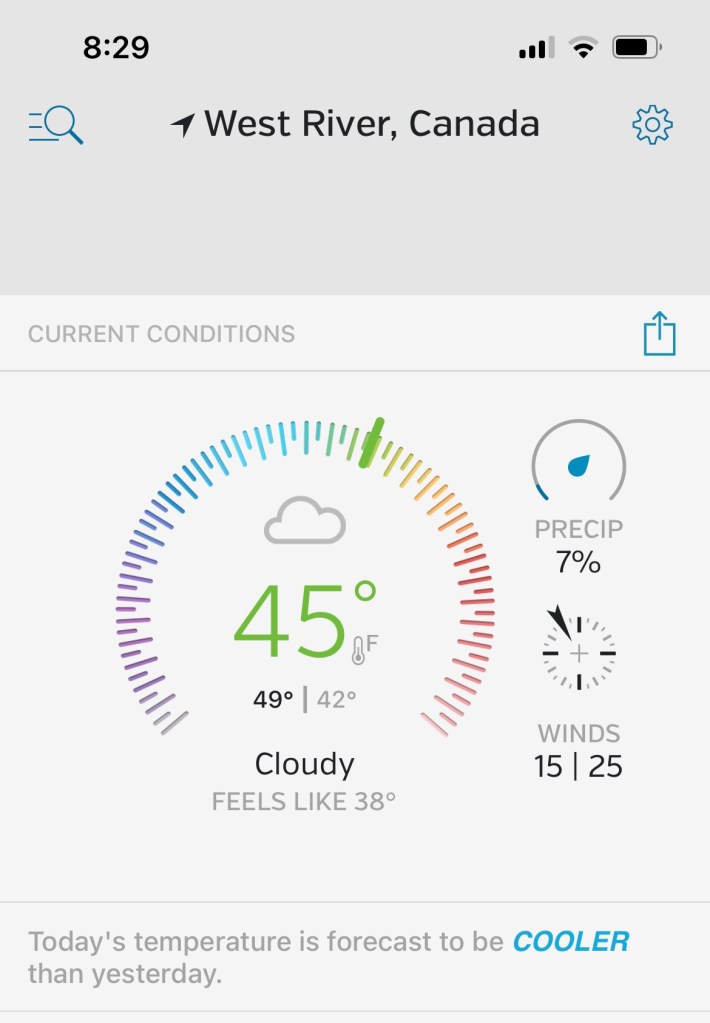Image resolution: width=710 pixels, height=1023 pixels.
Task: Open the location search menu
Action: (56, 126)
